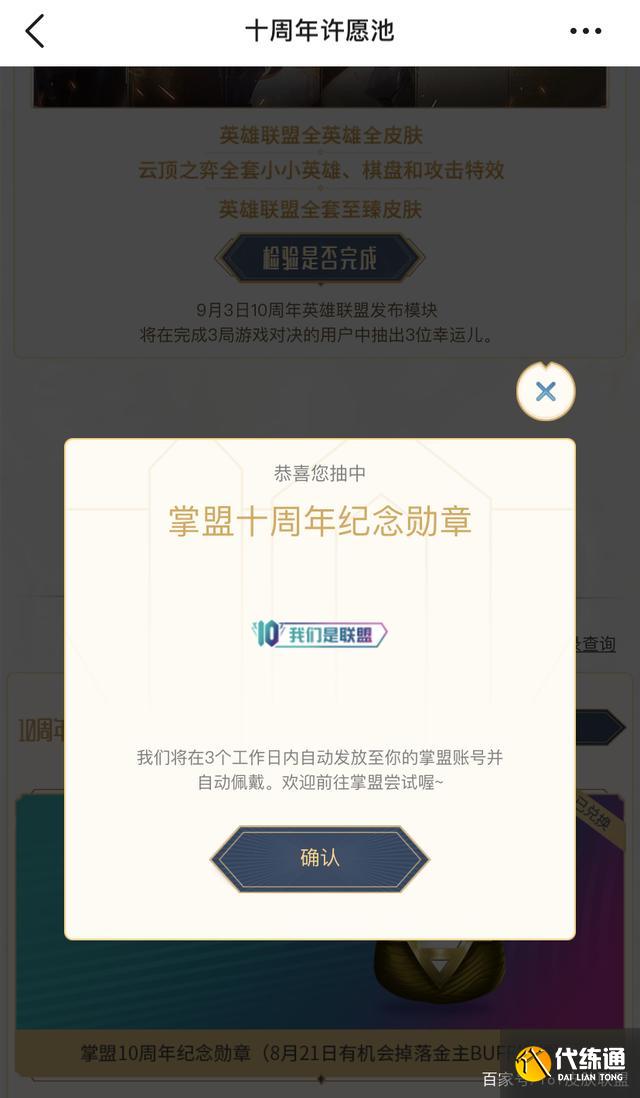
Task: Open the three-dot more options menu
Action: tap(585, 31)
